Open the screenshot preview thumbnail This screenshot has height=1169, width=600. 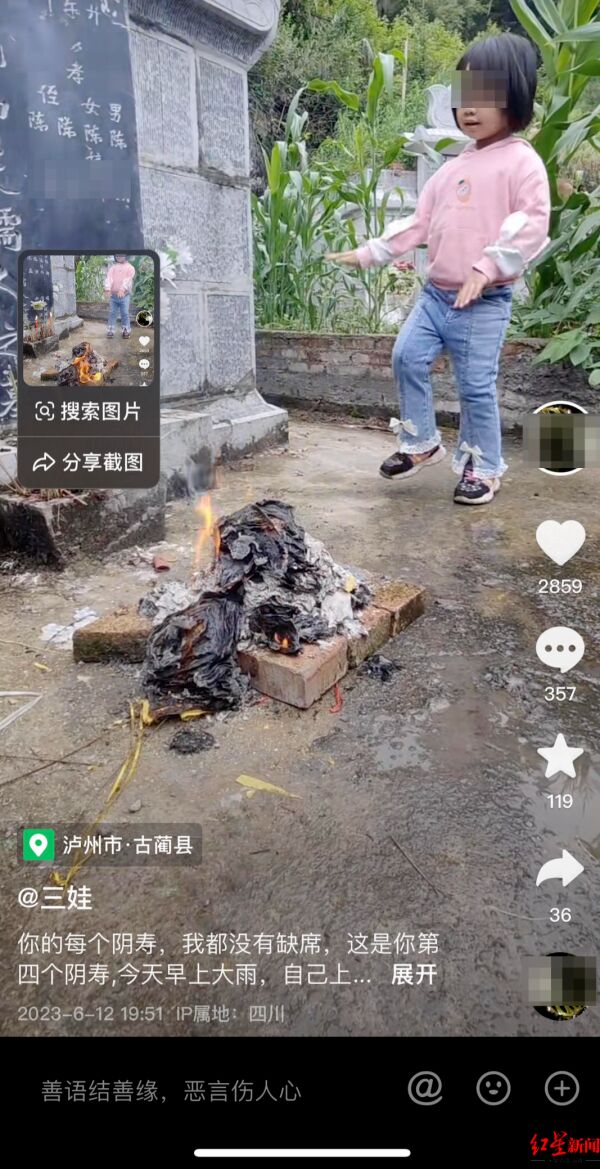point(89,320)
